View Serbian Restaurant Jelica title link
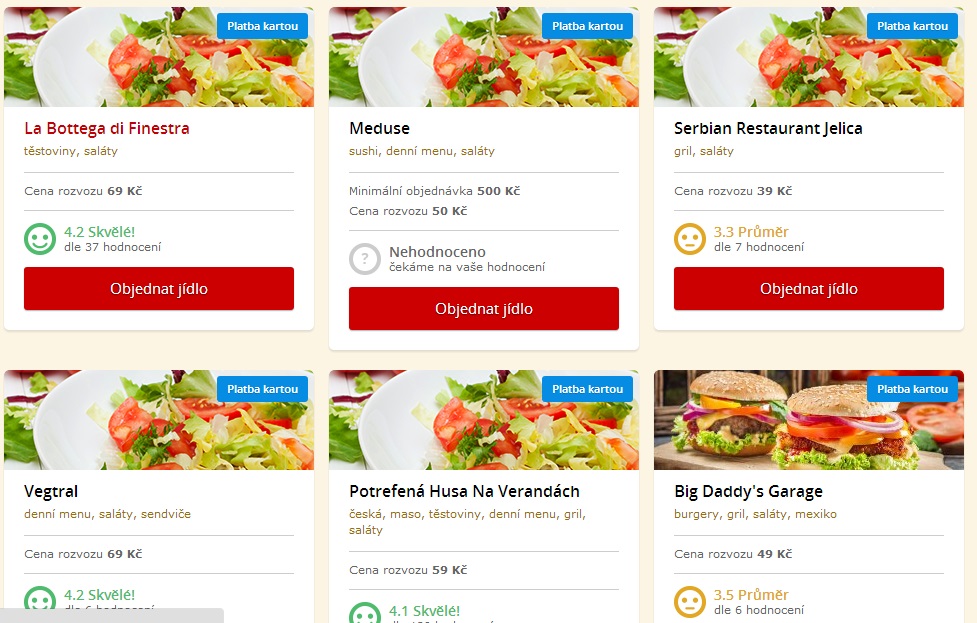The width and height of the screenshot is (977, 623). 768,128
